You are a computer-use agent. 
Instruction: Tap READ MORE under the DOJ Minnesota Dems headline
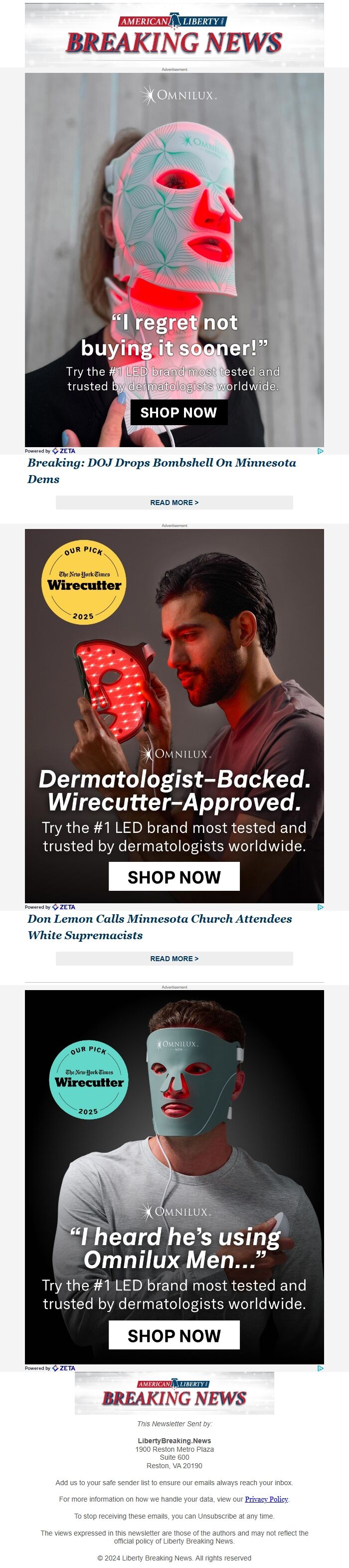174,502
